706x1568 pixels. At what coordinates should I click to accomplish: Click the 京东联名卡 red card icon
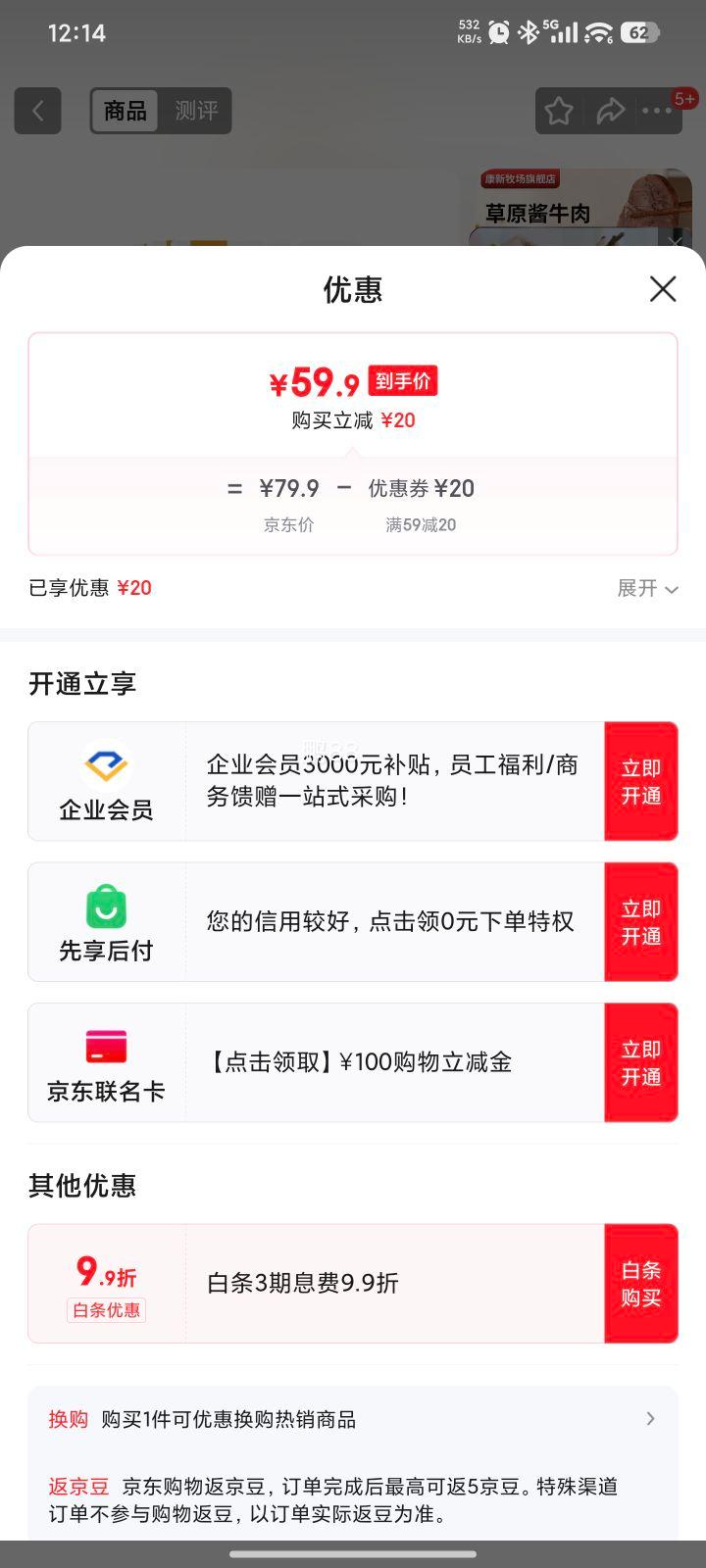(x=106, y=1047)
